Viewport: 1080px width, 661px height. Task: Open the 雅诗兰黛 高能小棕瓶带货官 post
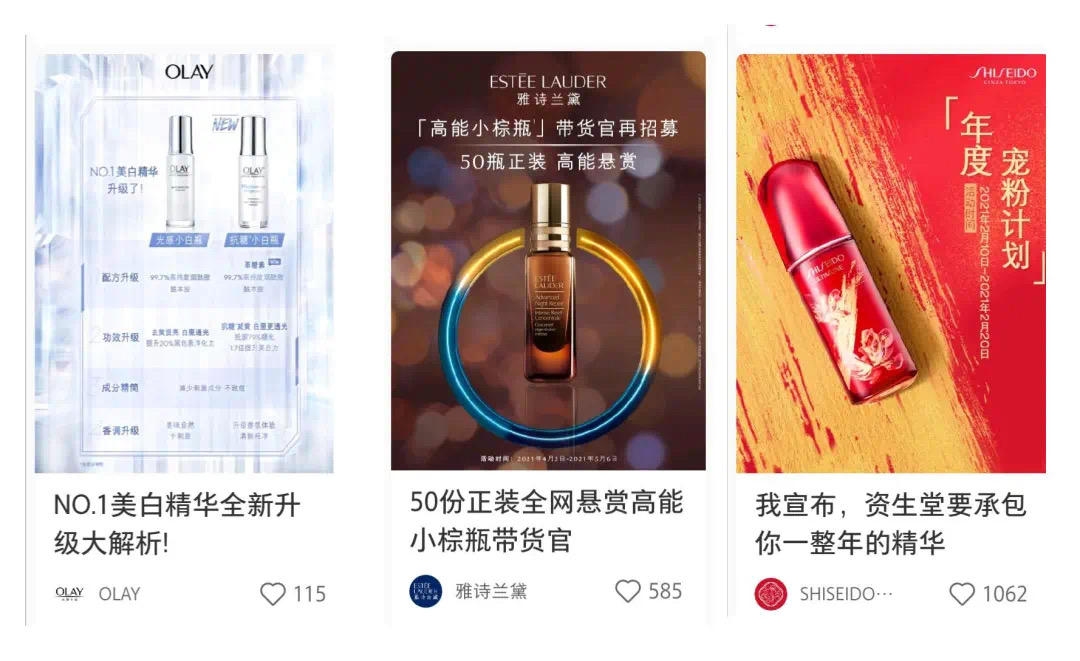coord(548,261)
